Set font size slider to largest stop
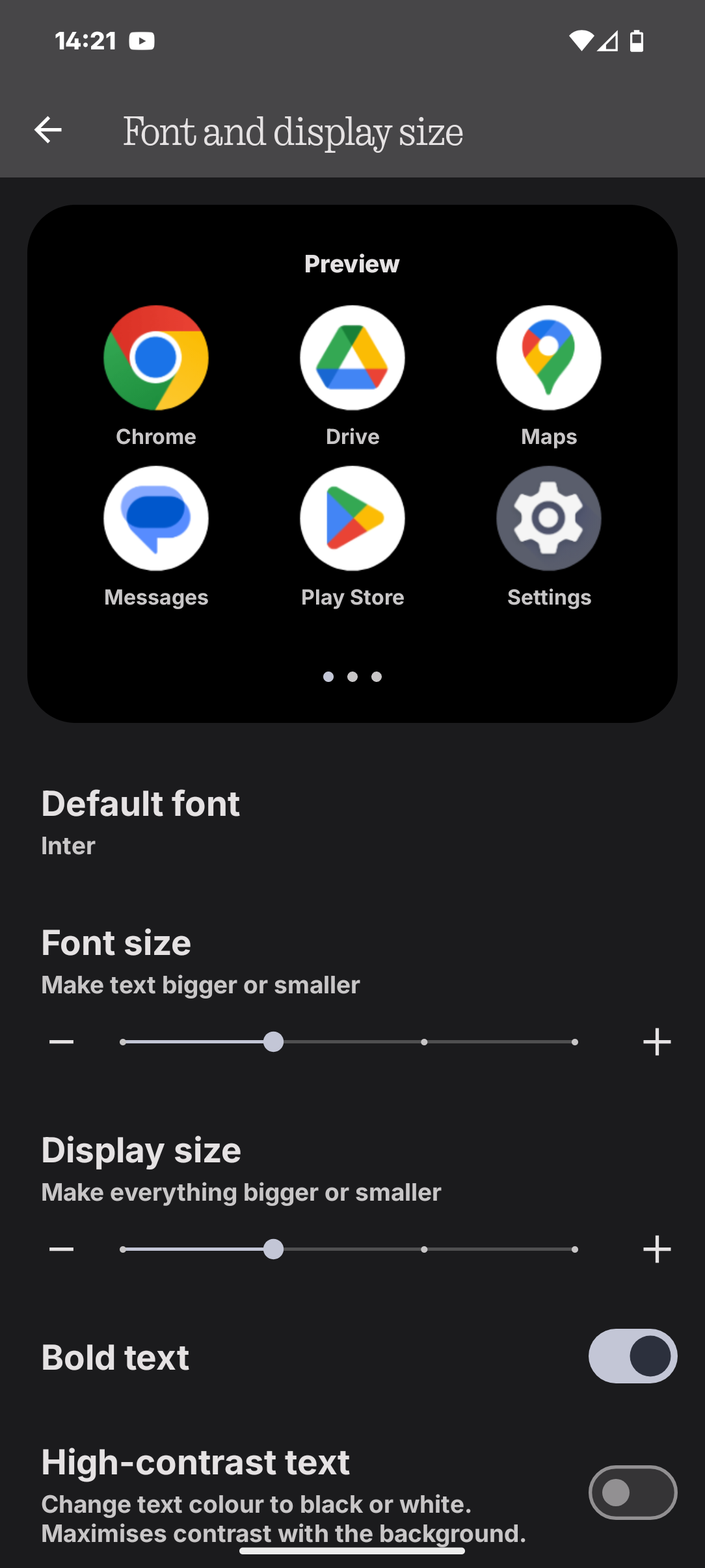705x1568 pixels. (x=575, y=1042)
